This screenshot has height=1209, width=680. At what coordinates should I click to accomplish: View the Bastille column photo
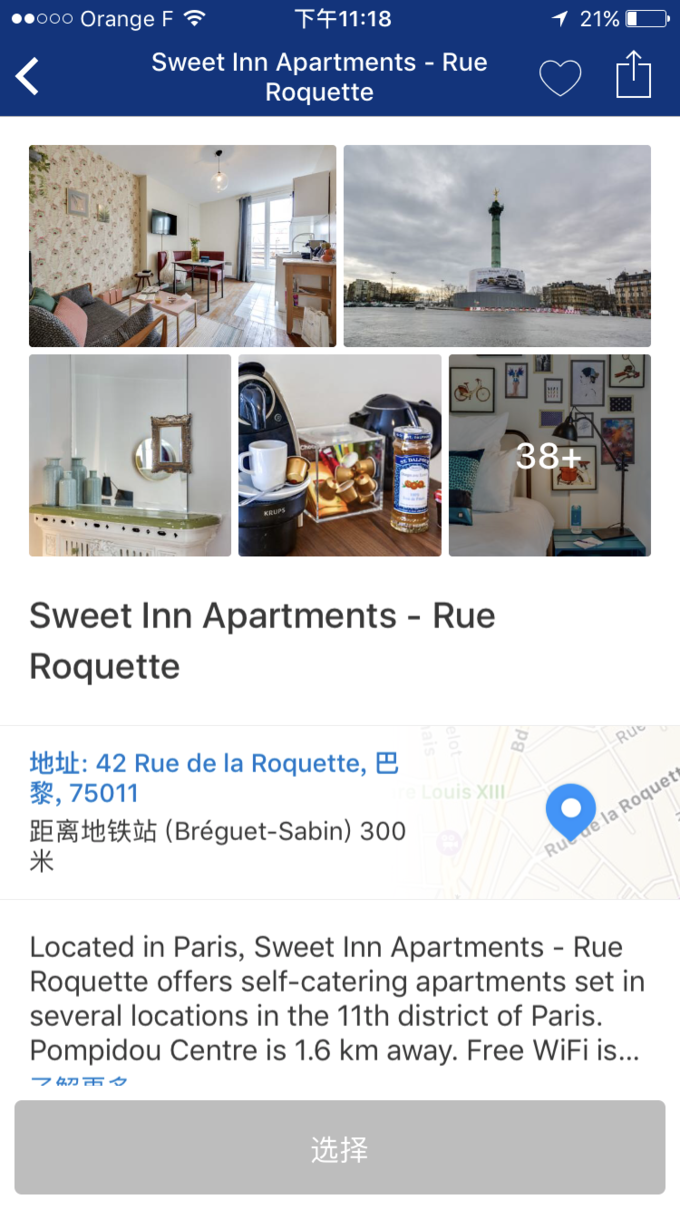[497, 246]
